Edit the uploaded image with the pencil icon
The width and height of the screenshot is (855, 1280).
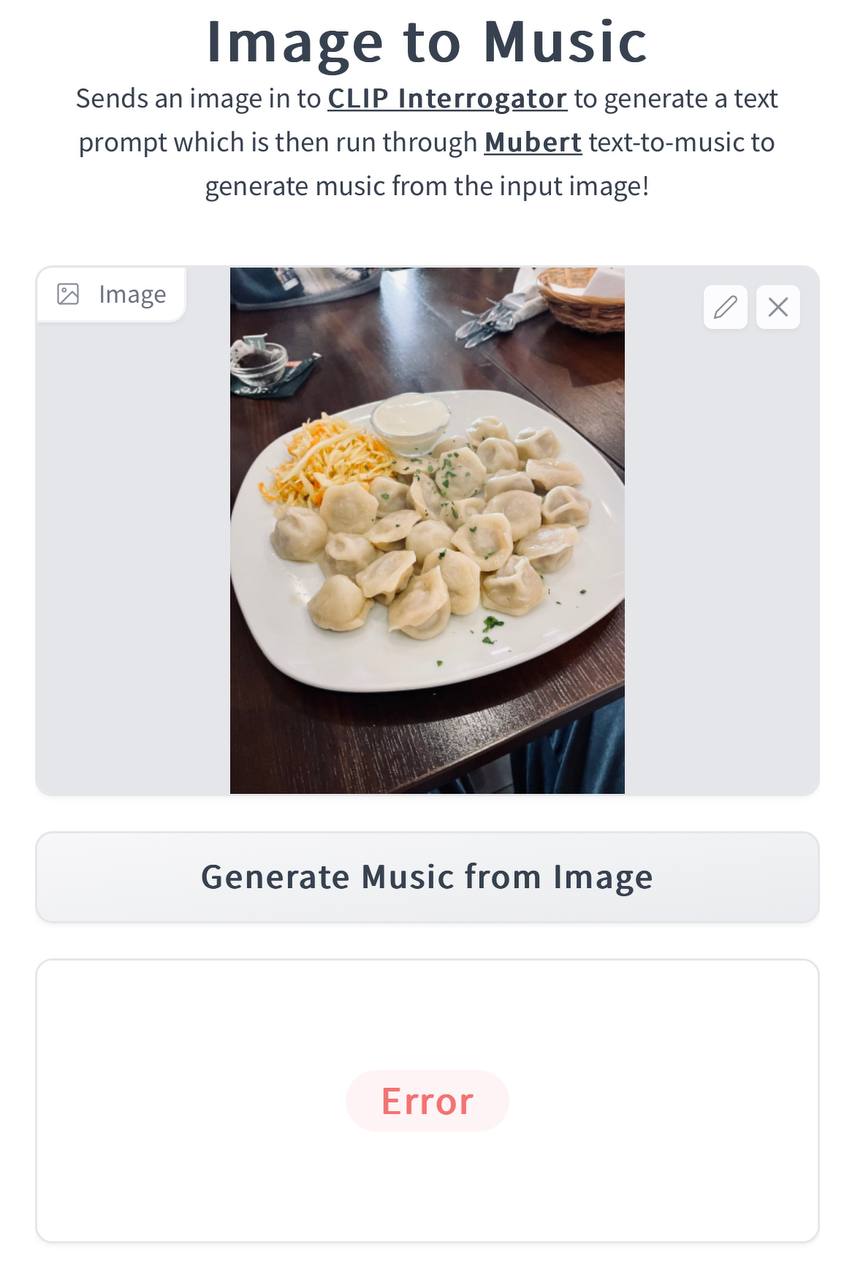pos(725,307)
